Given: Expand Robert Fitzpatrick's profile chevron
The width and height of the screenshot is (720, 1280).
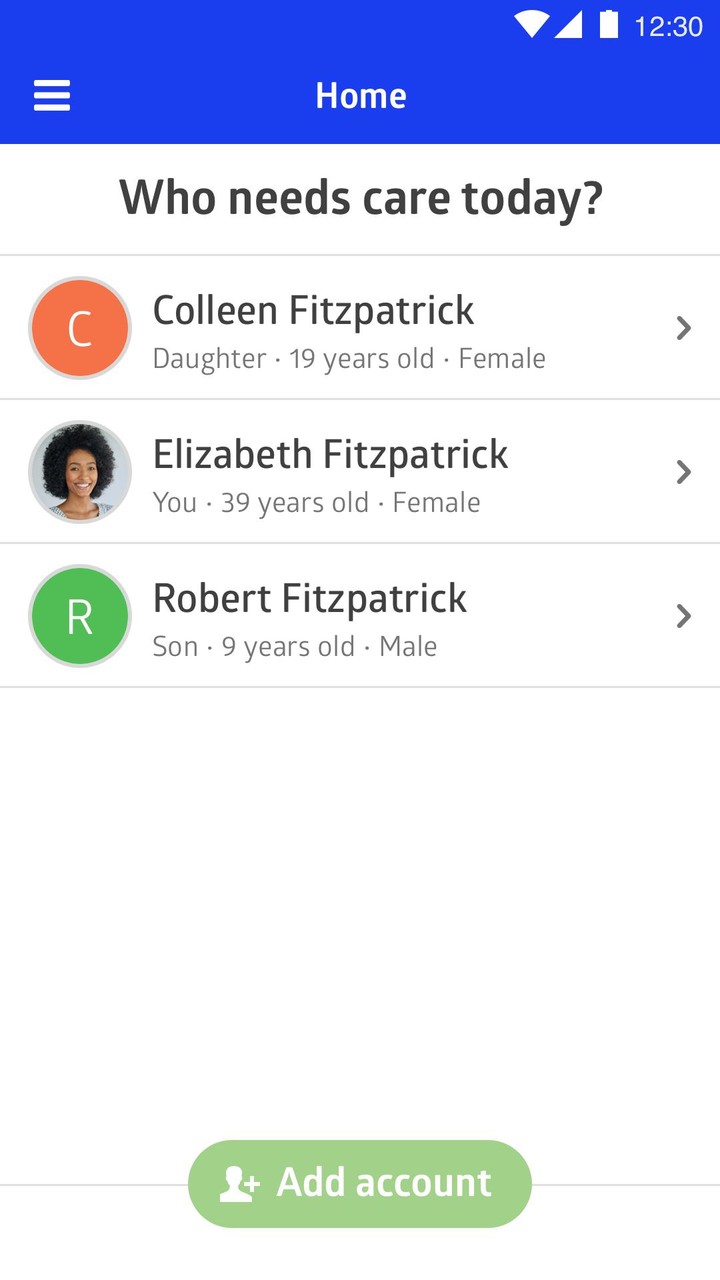Looking at the screenshot, I should 684,616.
